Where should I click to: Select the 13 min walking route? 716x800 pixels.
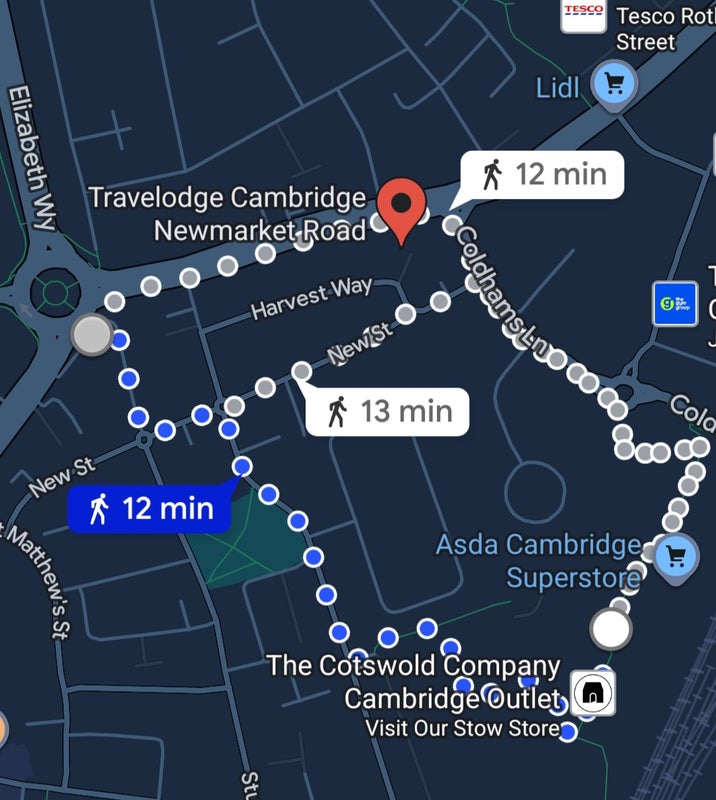click(387, 411)
